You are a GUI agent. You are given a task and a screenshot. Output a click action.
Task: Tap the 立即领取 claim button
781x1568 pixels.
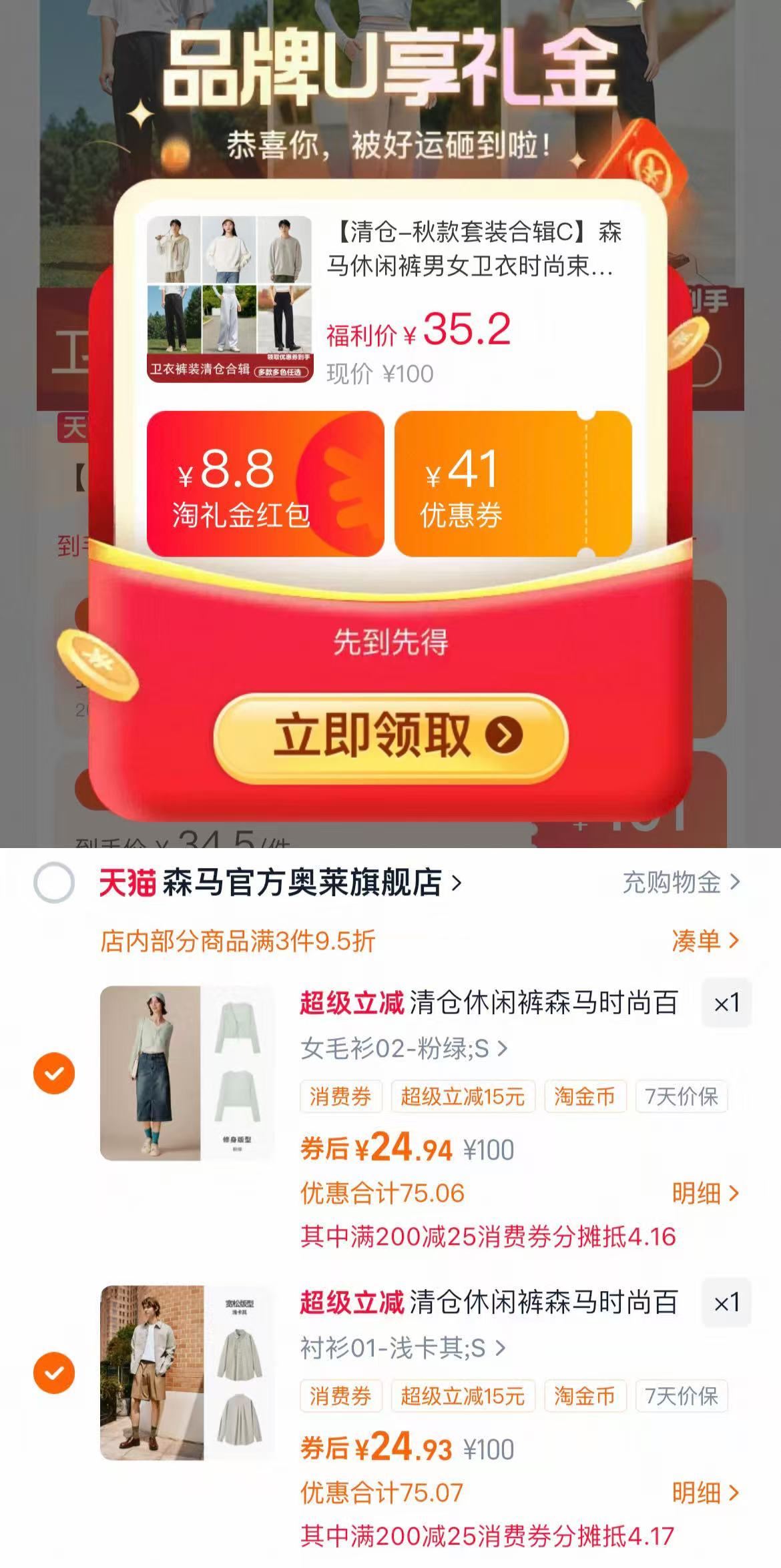point(390,736)
